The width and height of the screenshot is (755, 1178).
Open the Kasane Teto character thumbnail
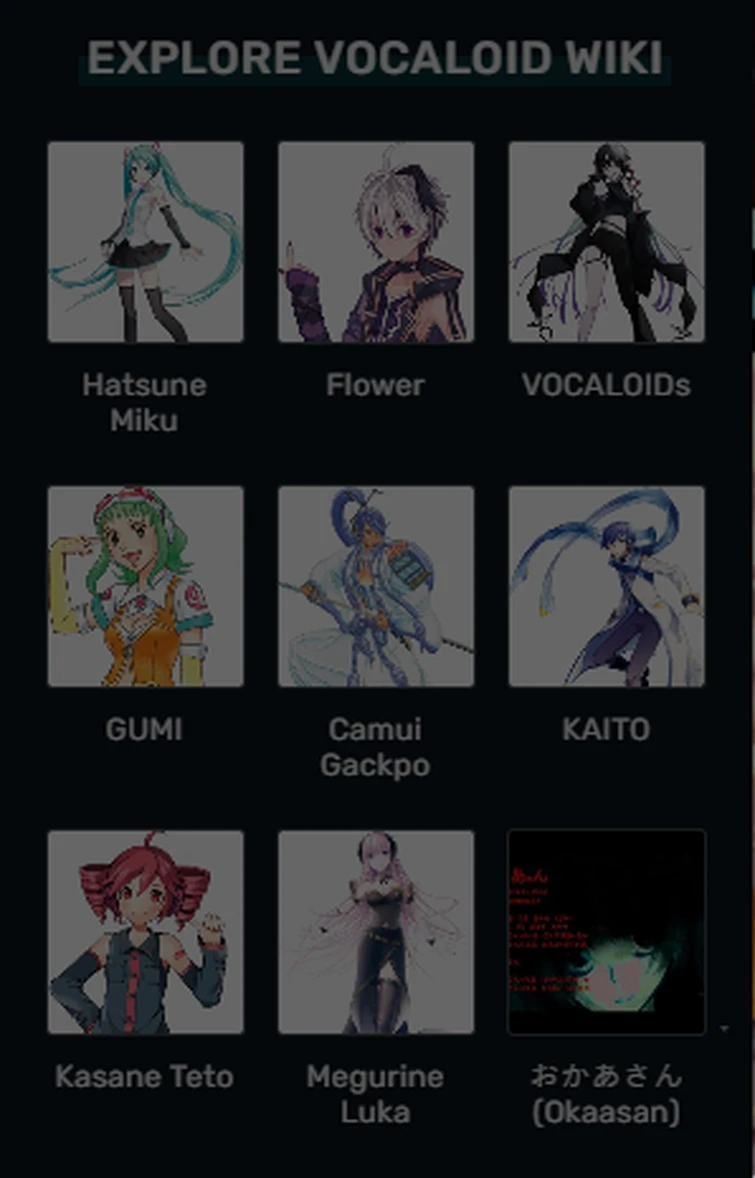[145, 932]
